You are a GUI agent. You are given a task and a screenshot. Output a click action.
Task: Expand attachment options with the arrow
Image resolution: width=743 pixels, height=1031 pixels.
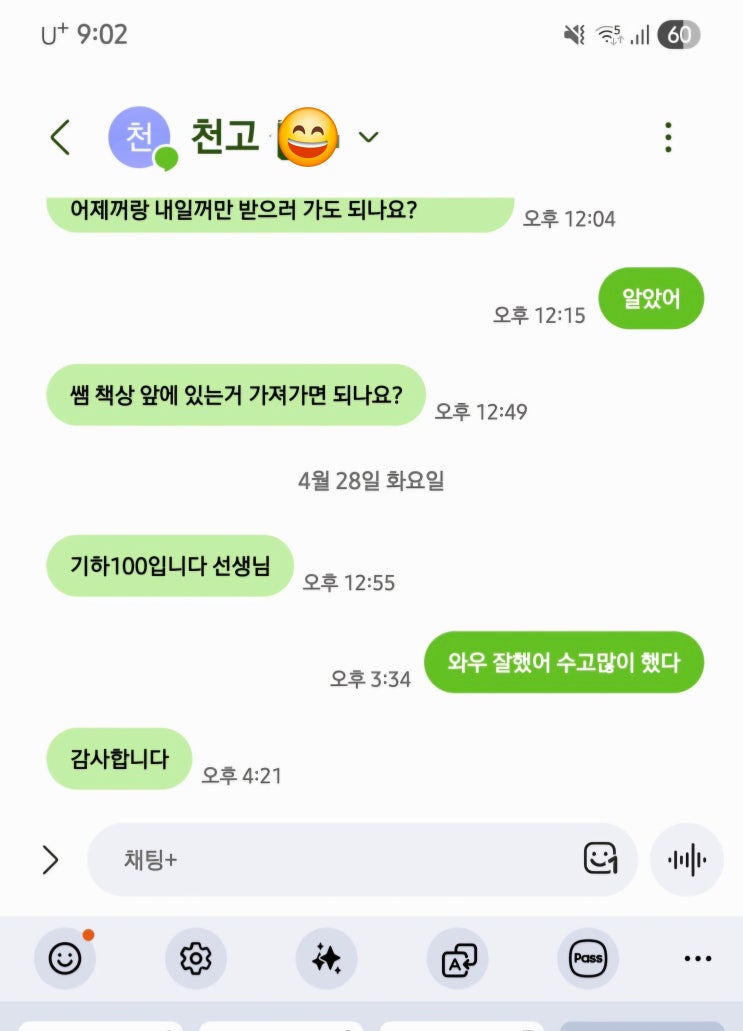point(50,859)
